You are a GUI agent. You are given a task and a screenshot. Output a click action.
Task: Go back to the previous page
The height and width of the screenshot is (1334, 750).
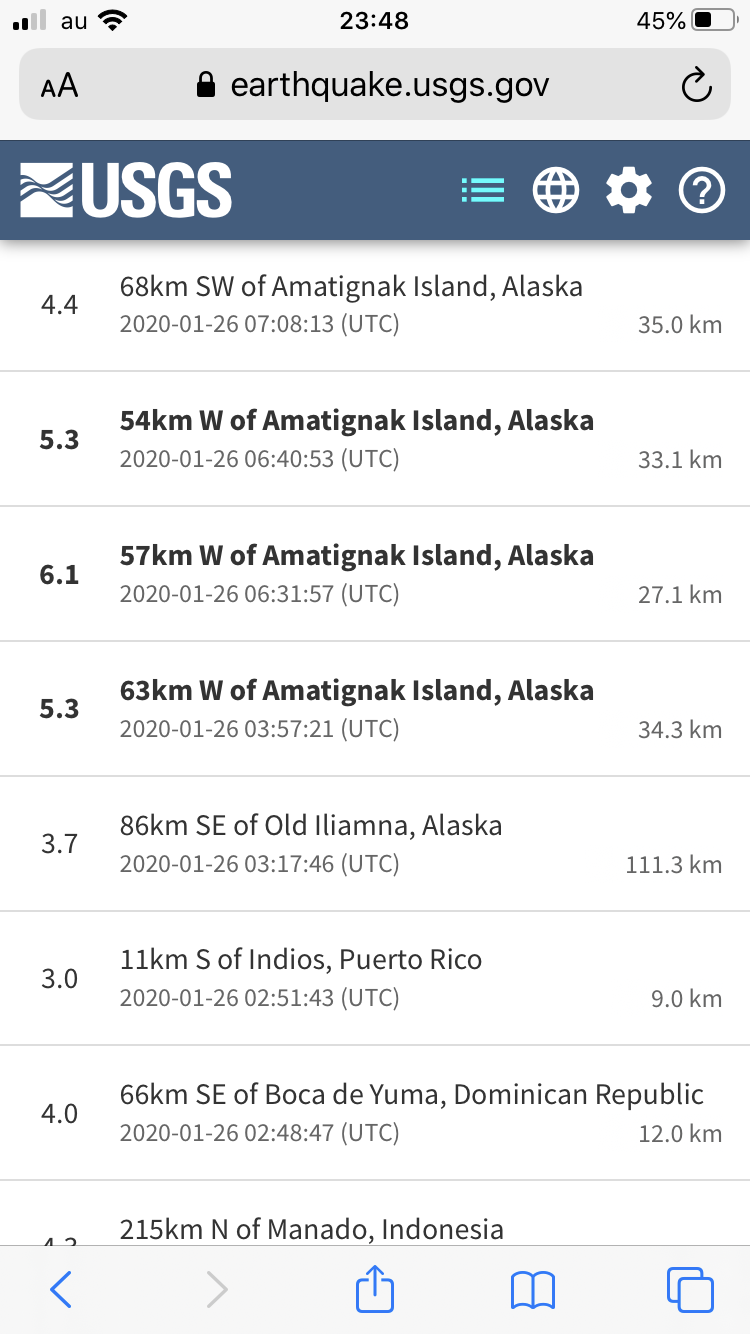(61, 1290)
